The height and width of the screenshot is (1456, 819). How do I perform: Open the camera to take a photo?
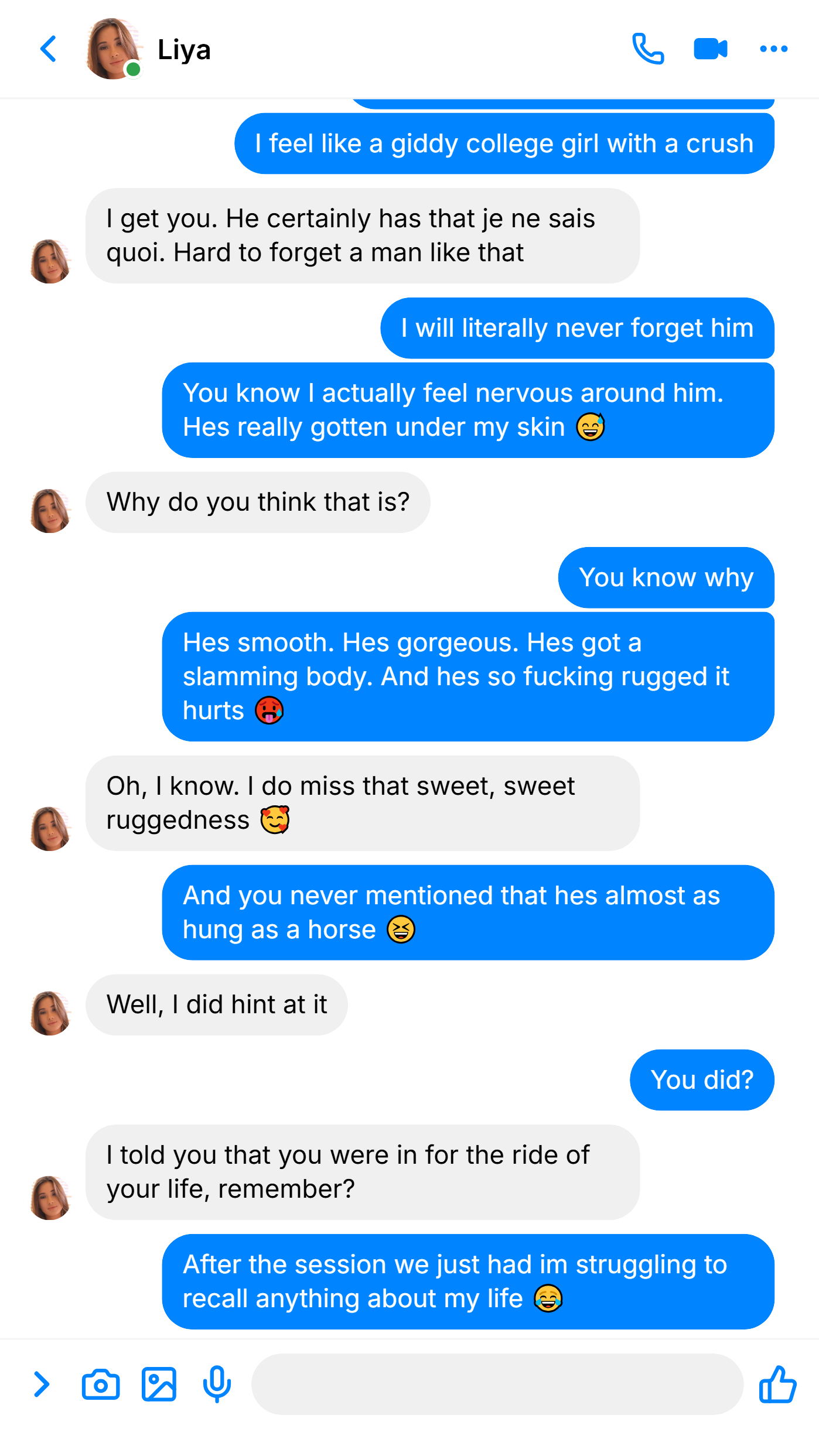[101, 1384]
